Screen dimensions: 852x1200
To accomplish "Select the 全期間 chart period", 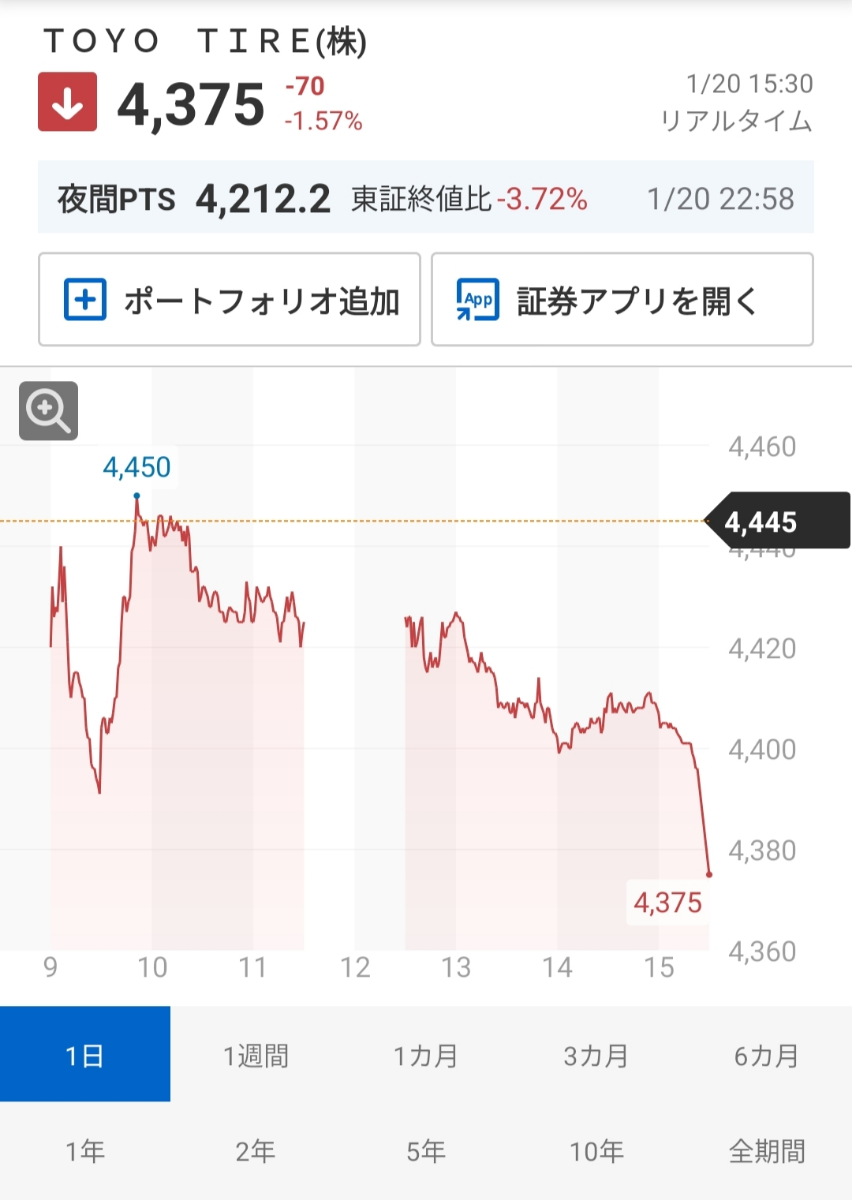I will [x=766, y=1150].
